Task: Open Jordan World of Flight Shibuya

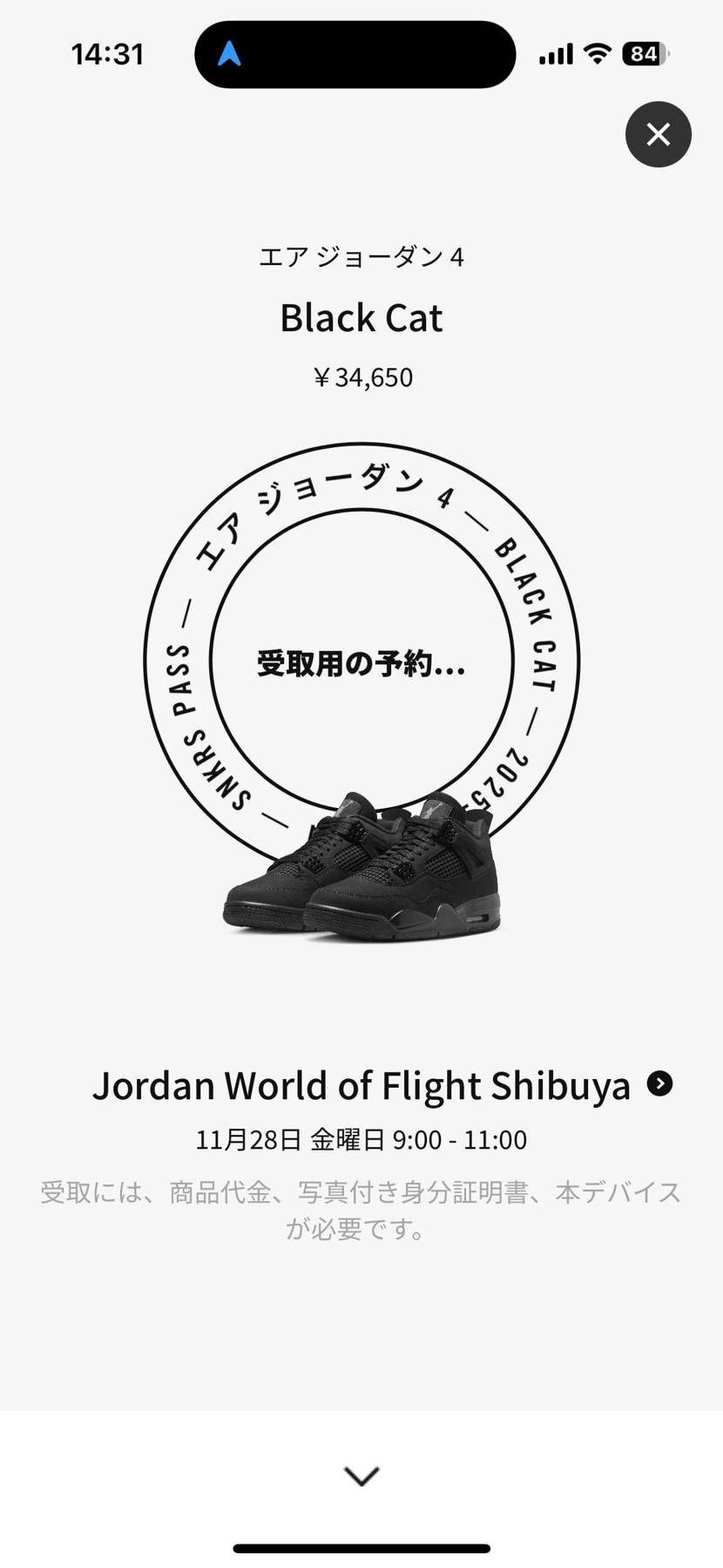Action: (x=361, y=1085)
